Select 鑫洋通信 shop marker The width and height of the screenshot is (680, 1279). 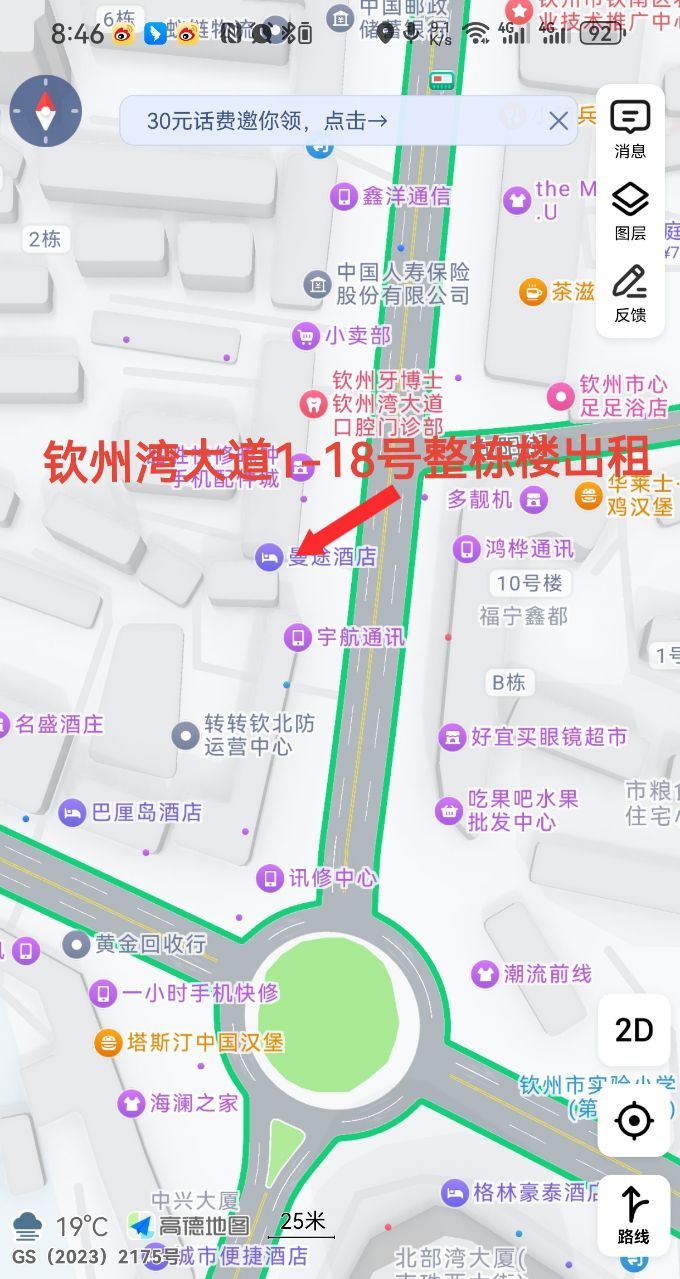[x=391, y=196]
